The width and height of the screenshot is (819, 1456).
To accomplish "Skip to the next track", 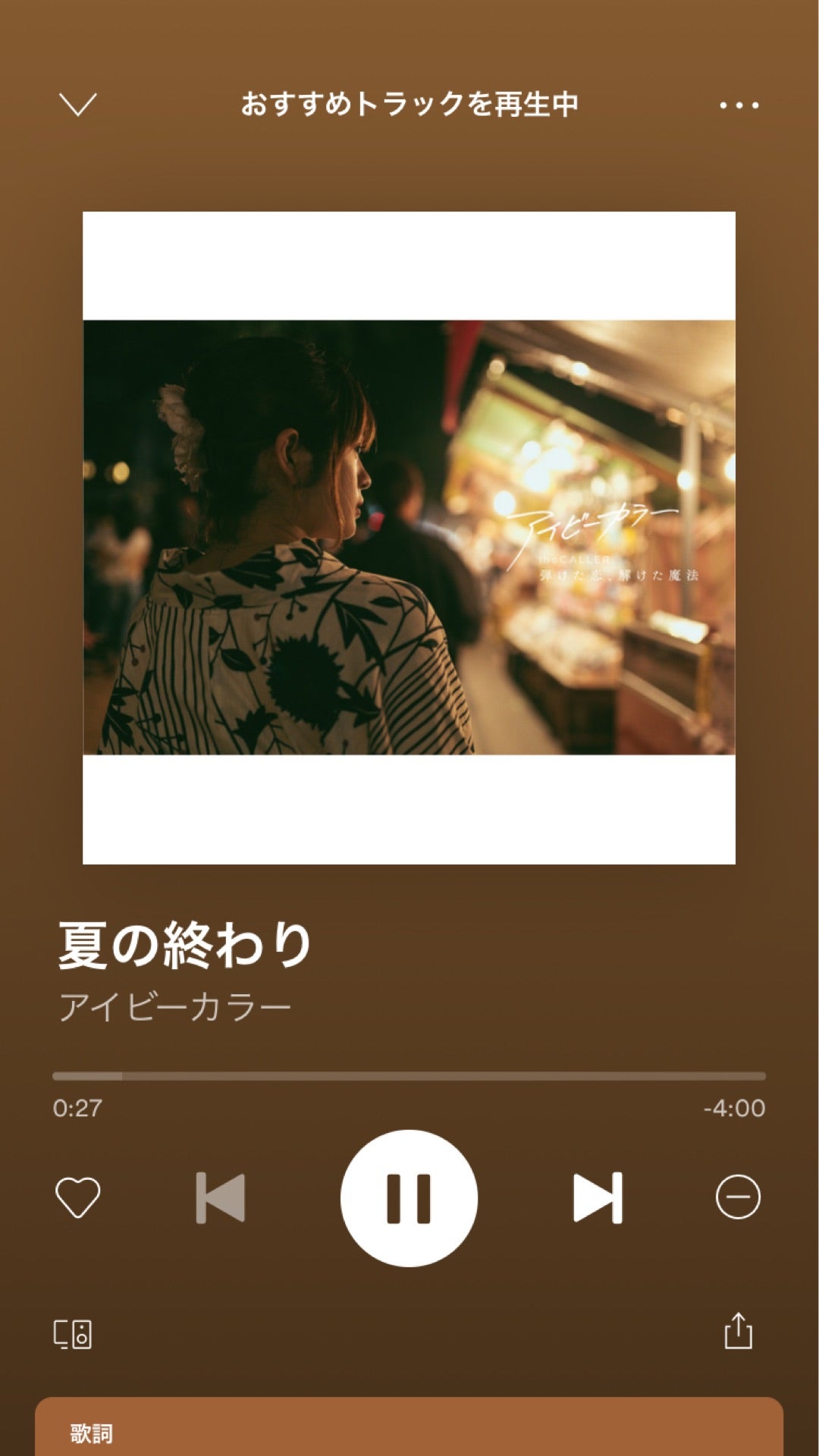I will pyautogui.click(x=598, y=1197).
